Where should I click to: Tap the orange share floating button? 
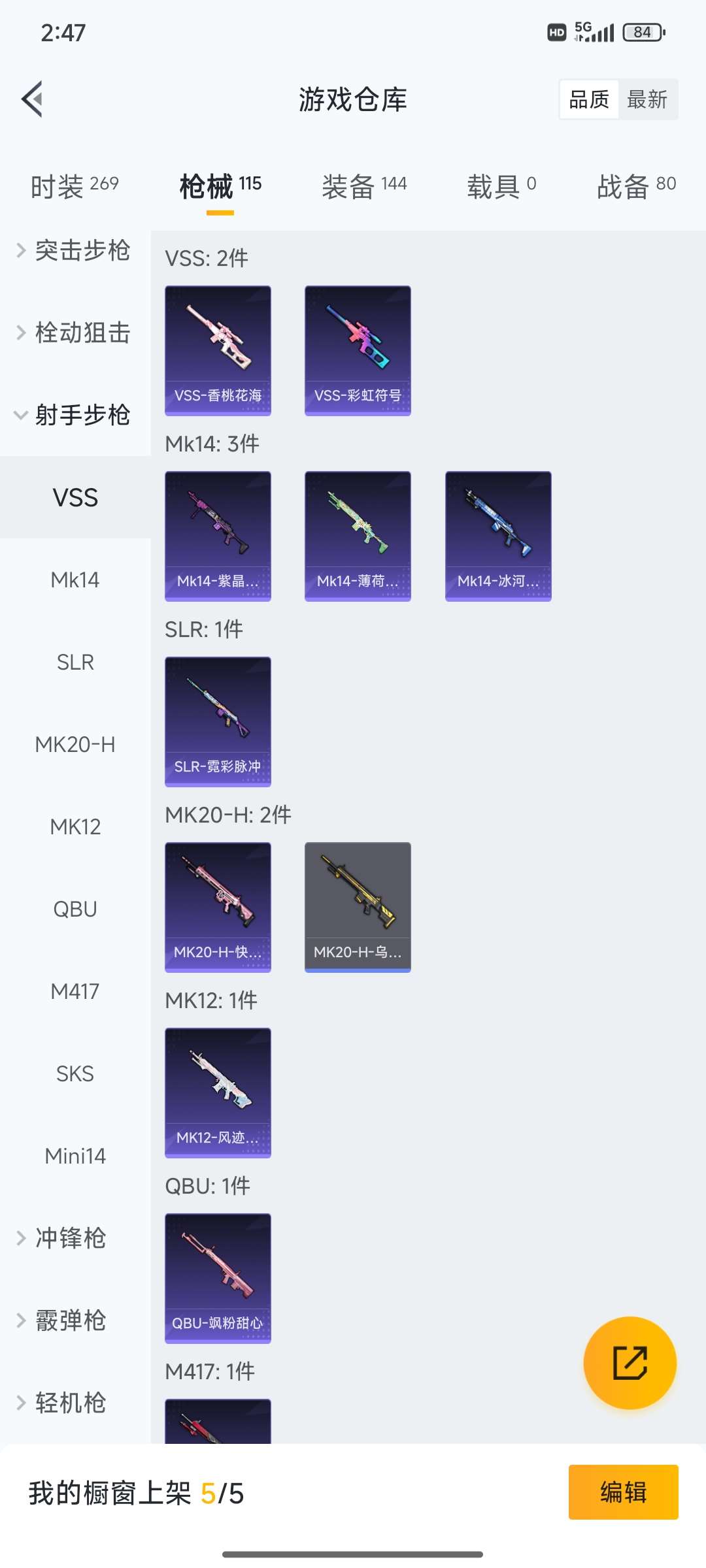pos(630,1362)
